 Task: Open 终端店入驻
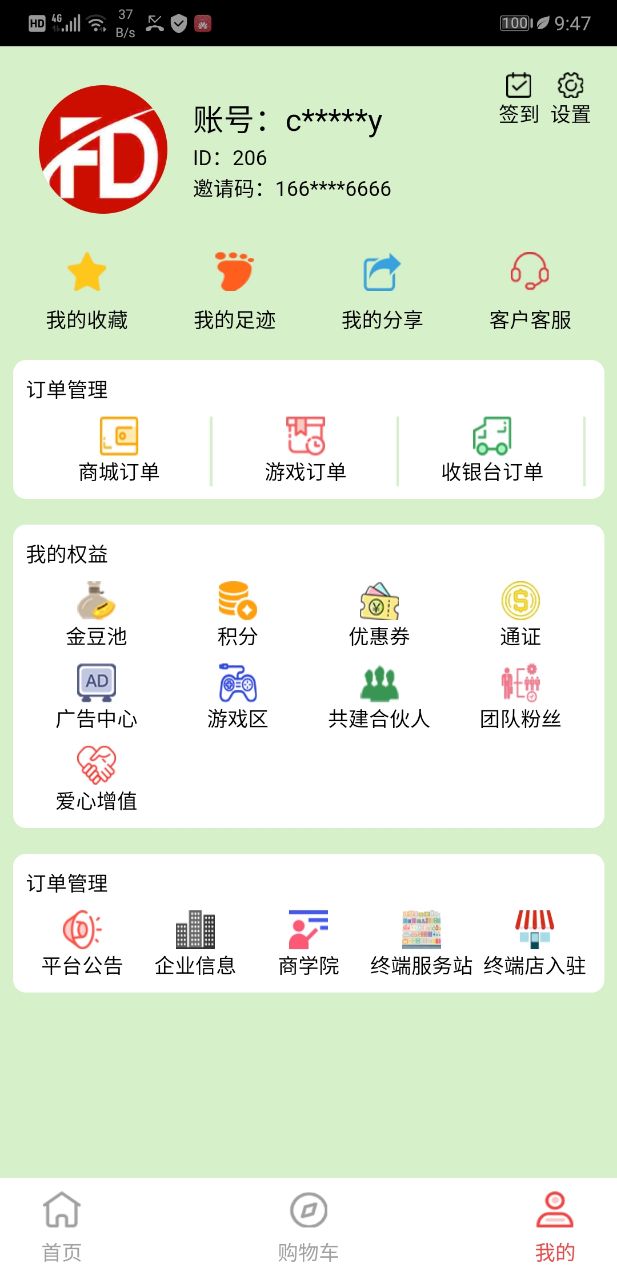534,944
